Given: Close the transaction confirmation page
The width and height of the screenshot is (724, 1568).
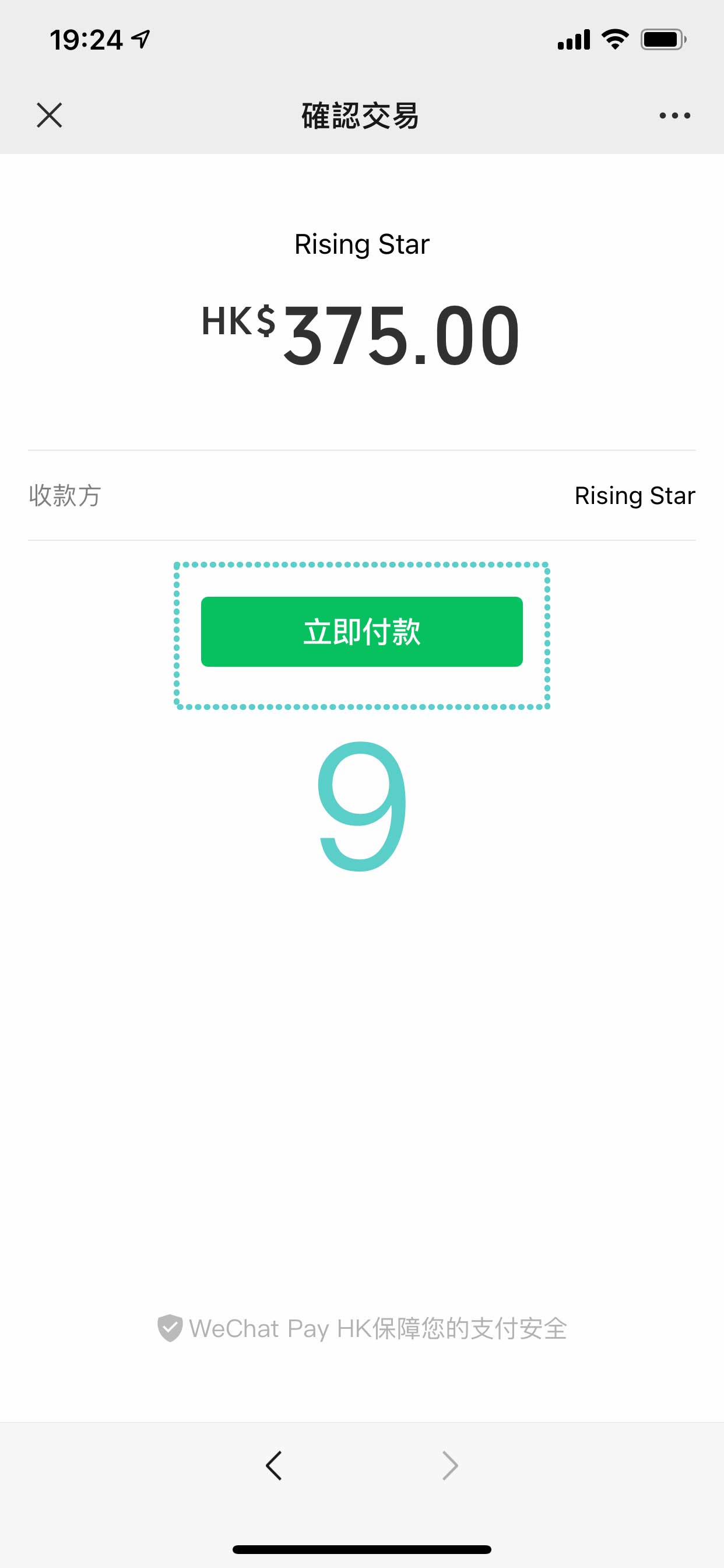Looking at the screenshot, I should [50, 115].
